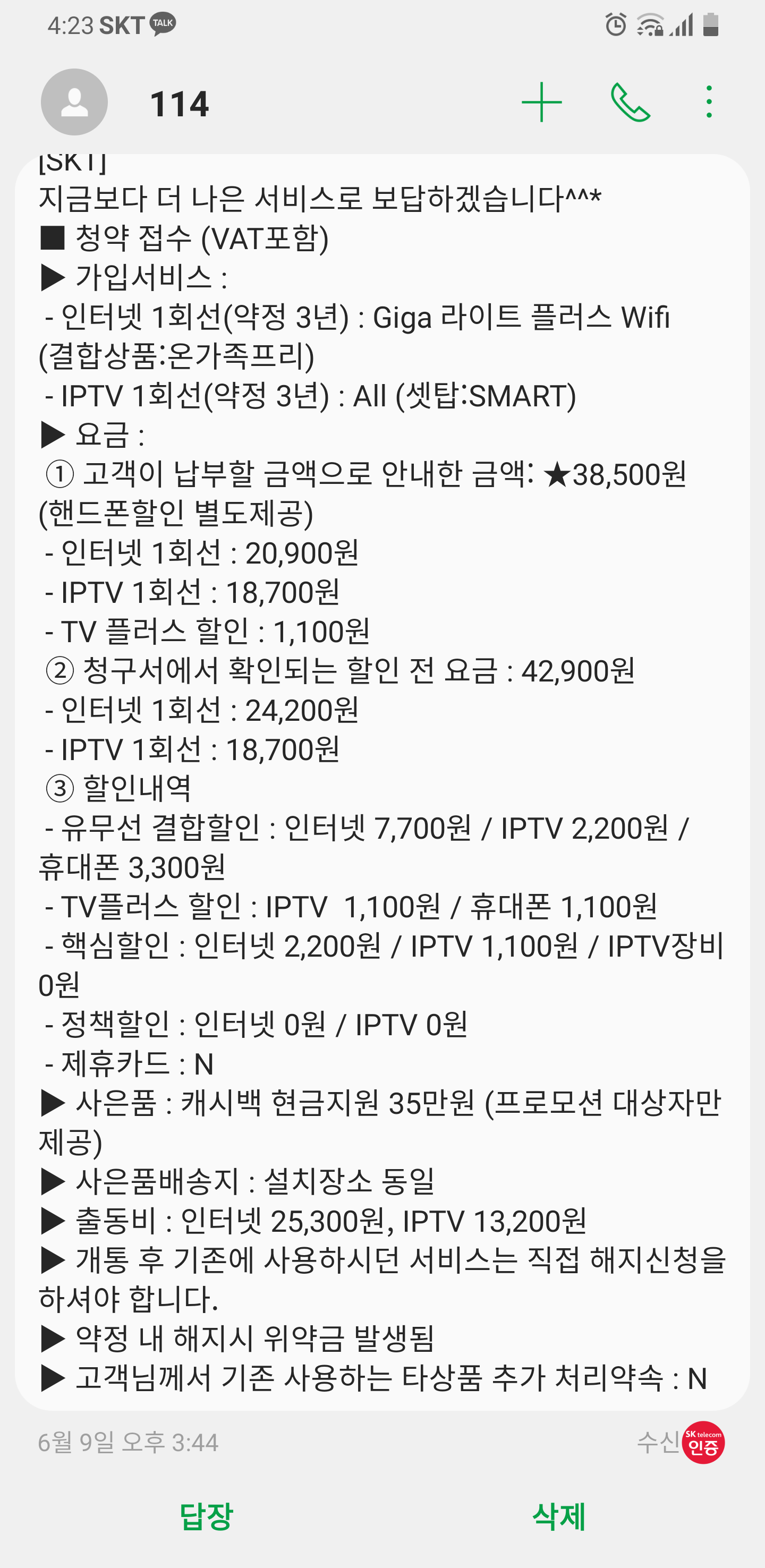Viewport: 765px width, 1568px height.
Task: Tap 답장 to reply to message
Action: [206, 1516]
